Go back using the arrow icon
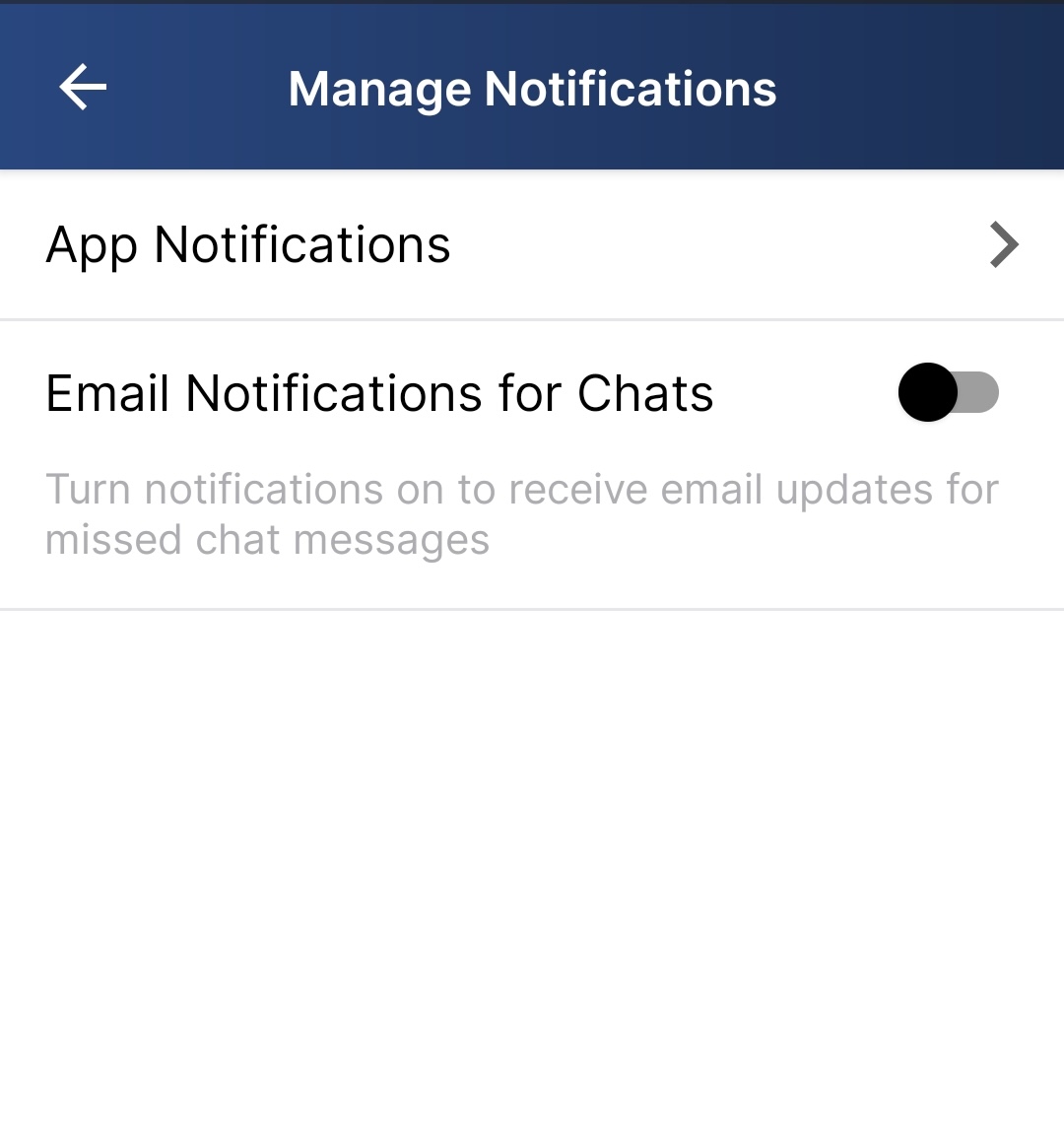The image size is (1064, 1143). 83,89
